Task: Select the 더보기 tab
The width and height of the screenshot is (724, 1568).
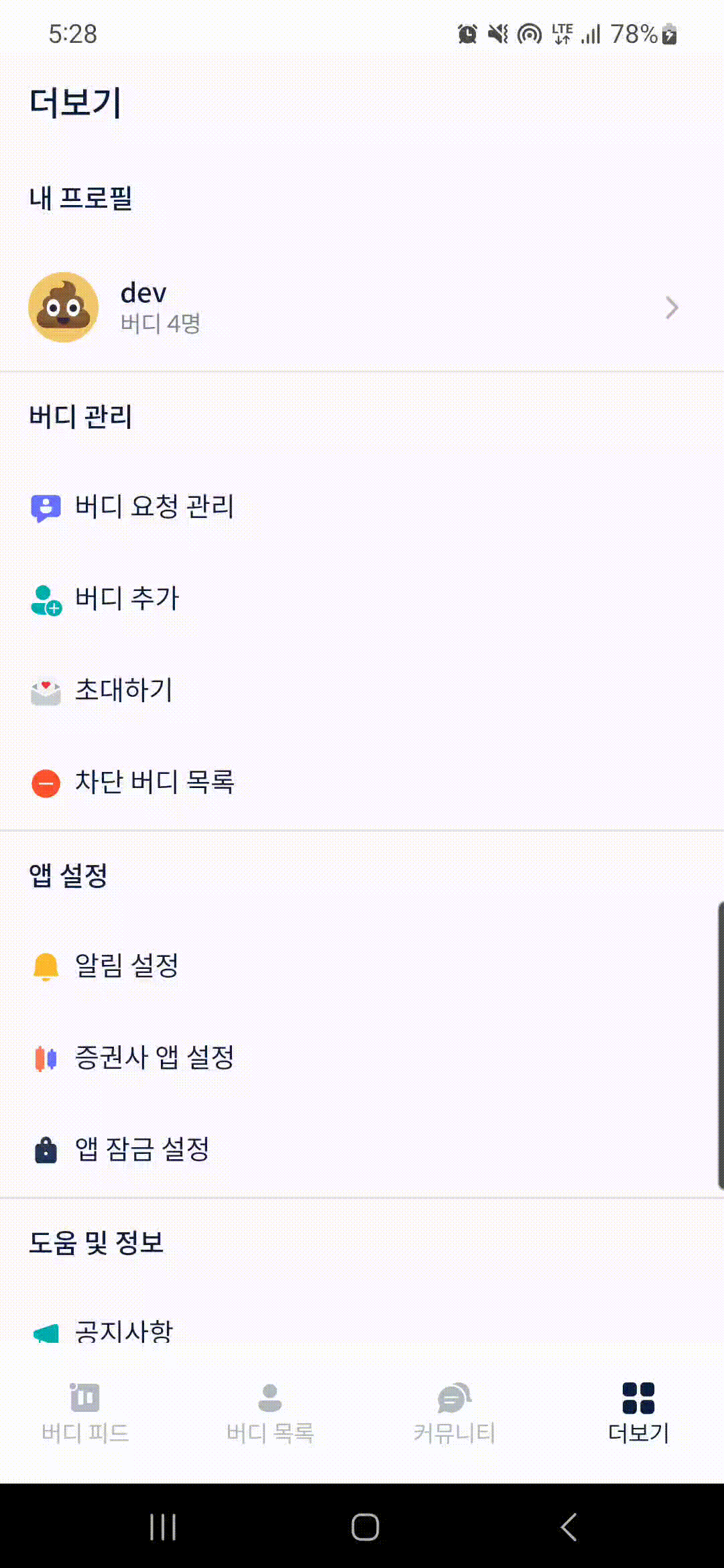Action: [x=638, y=1413]
